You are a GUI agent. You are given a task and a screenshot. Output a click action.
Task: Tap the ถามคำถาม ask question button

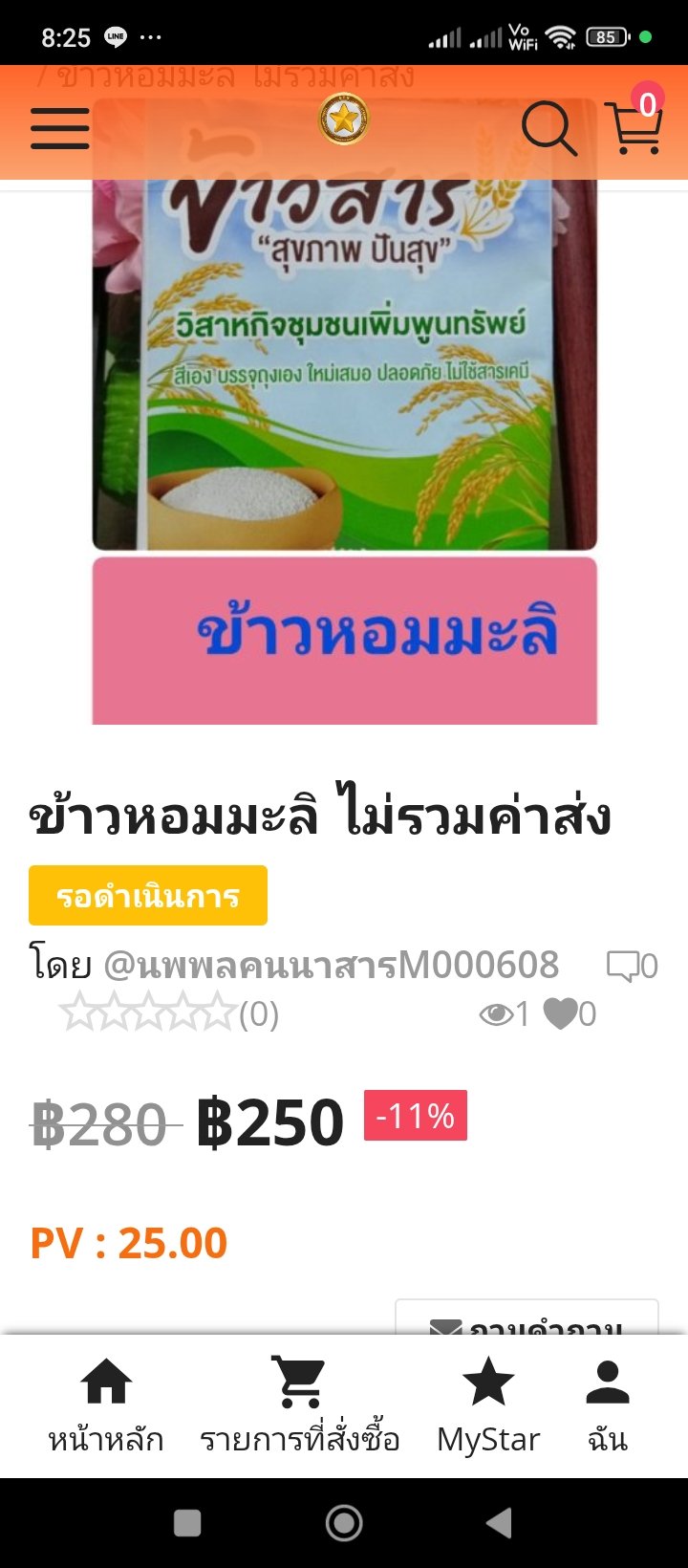coord(527,1318)
